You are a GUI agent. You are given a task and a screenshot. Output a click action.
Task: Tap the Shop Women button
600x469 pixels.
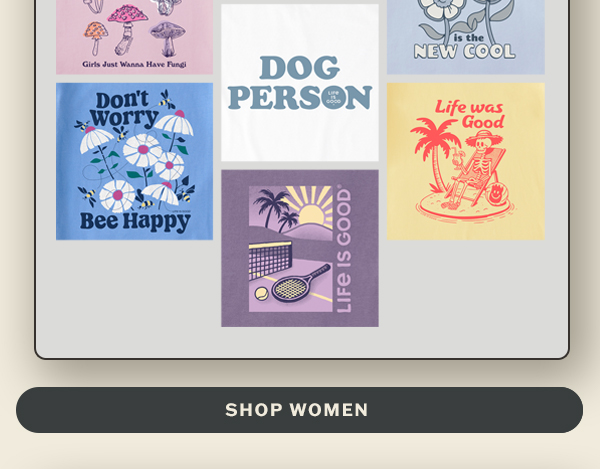[x=298, y=410]
